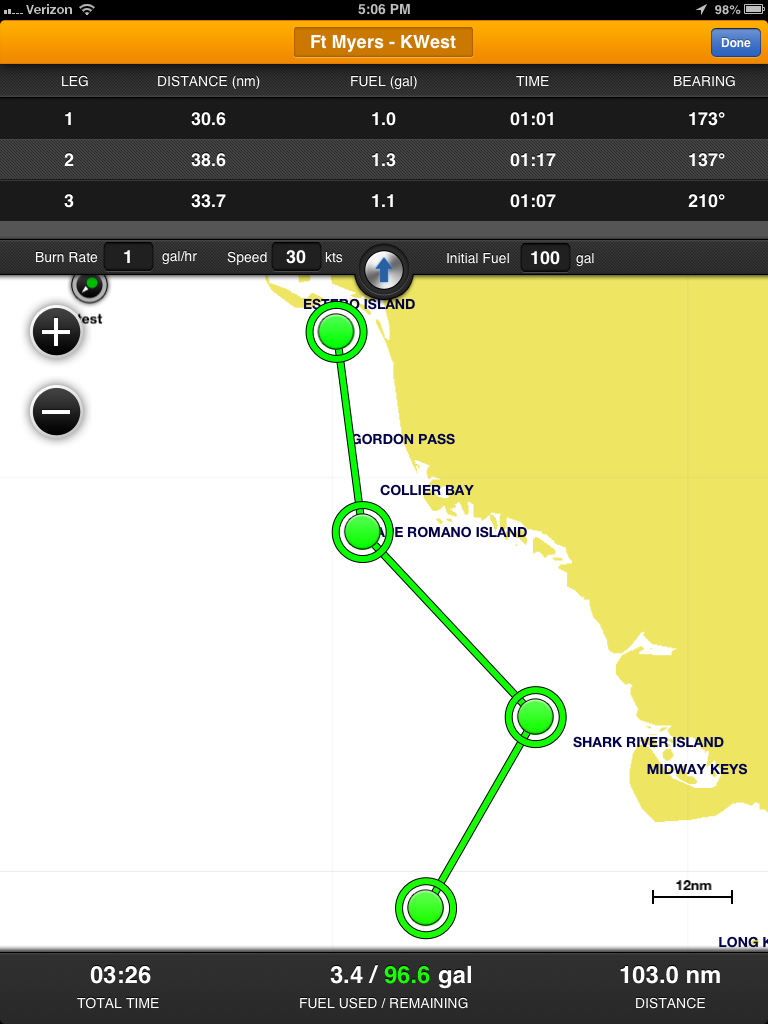
Task: Select leg 1 row in the table
Action: [x=384, y=119]
